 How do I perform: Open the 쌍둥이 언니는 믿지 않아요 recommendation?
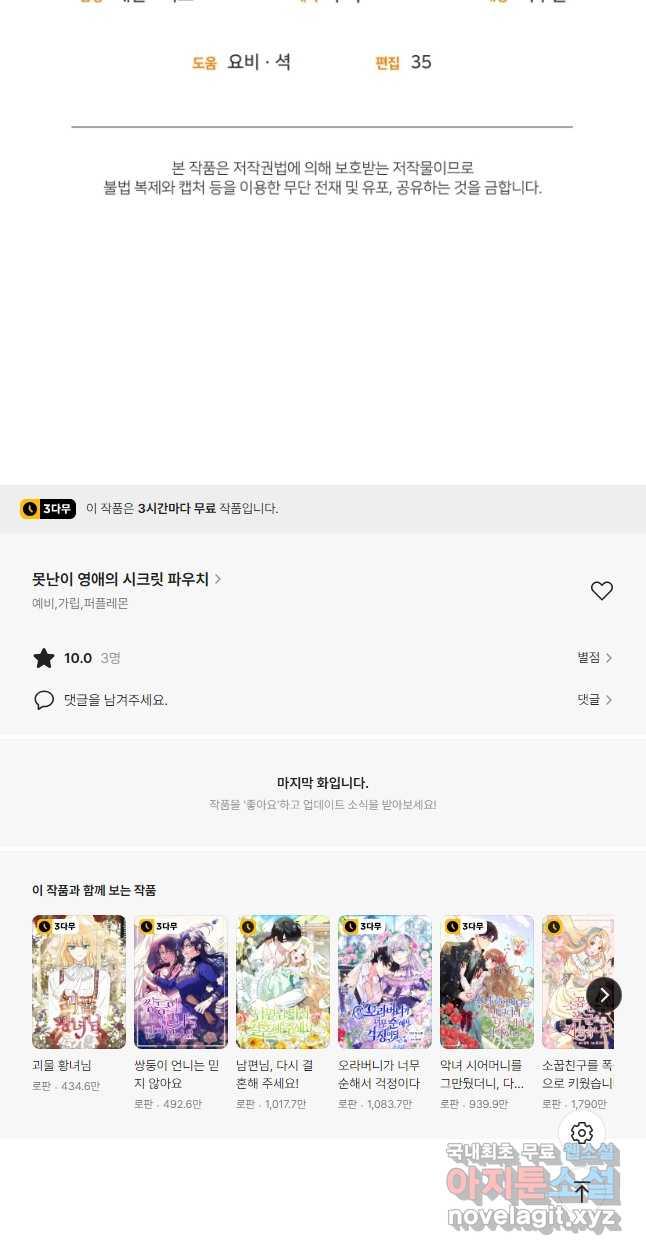tap(181, 982)
